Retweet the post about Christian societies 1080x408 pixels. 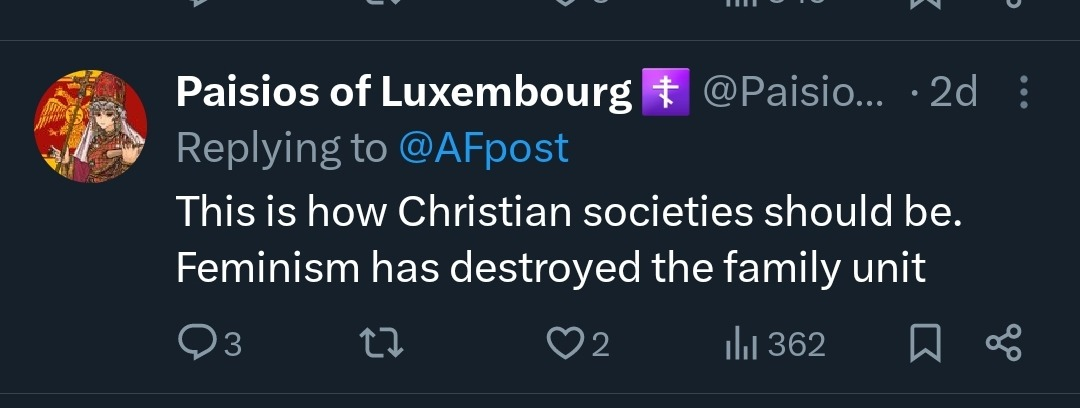(x=382, y=343)
